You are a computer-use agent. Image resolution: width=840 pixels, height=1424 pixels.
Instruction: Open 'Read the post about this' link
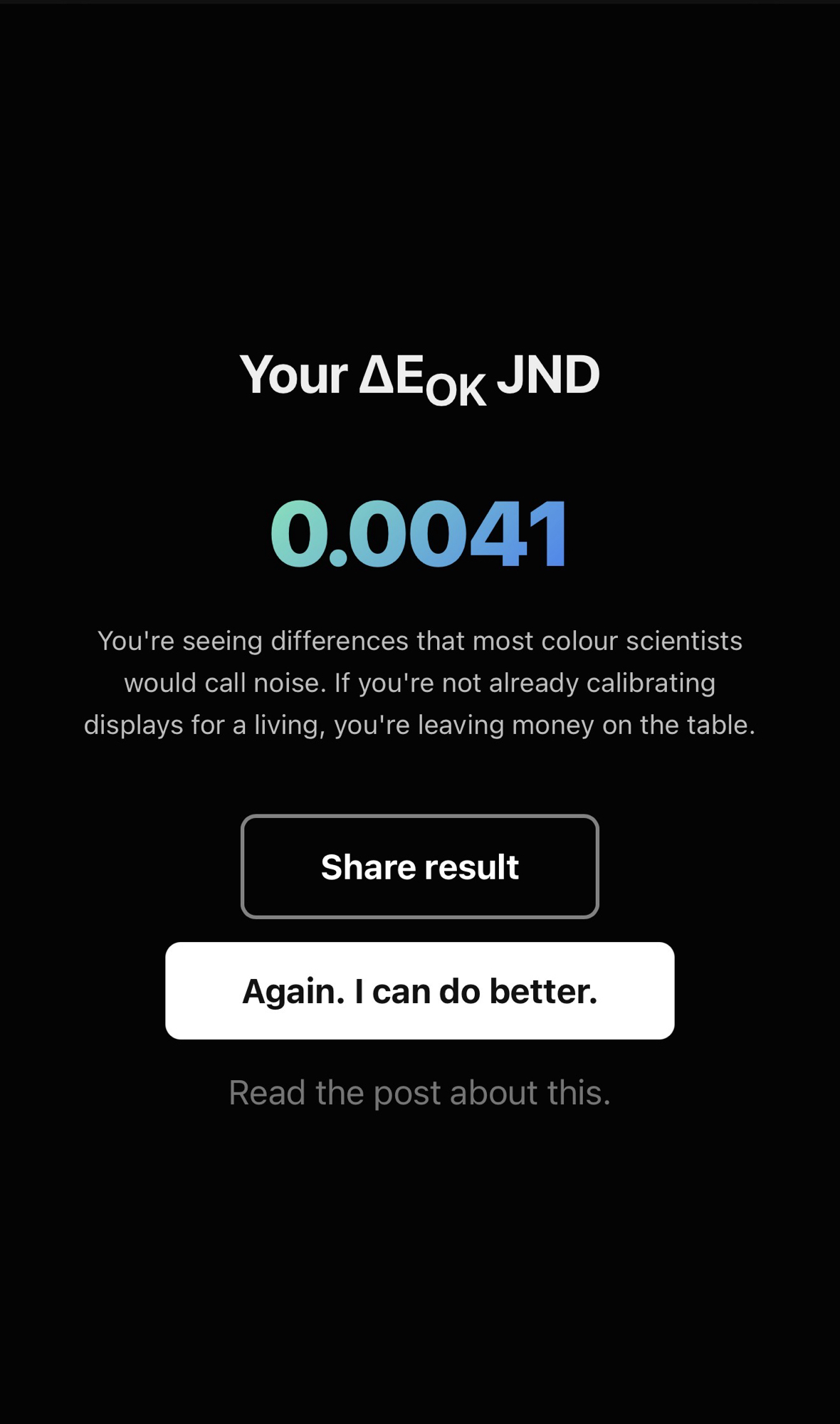coord(419,1092)
